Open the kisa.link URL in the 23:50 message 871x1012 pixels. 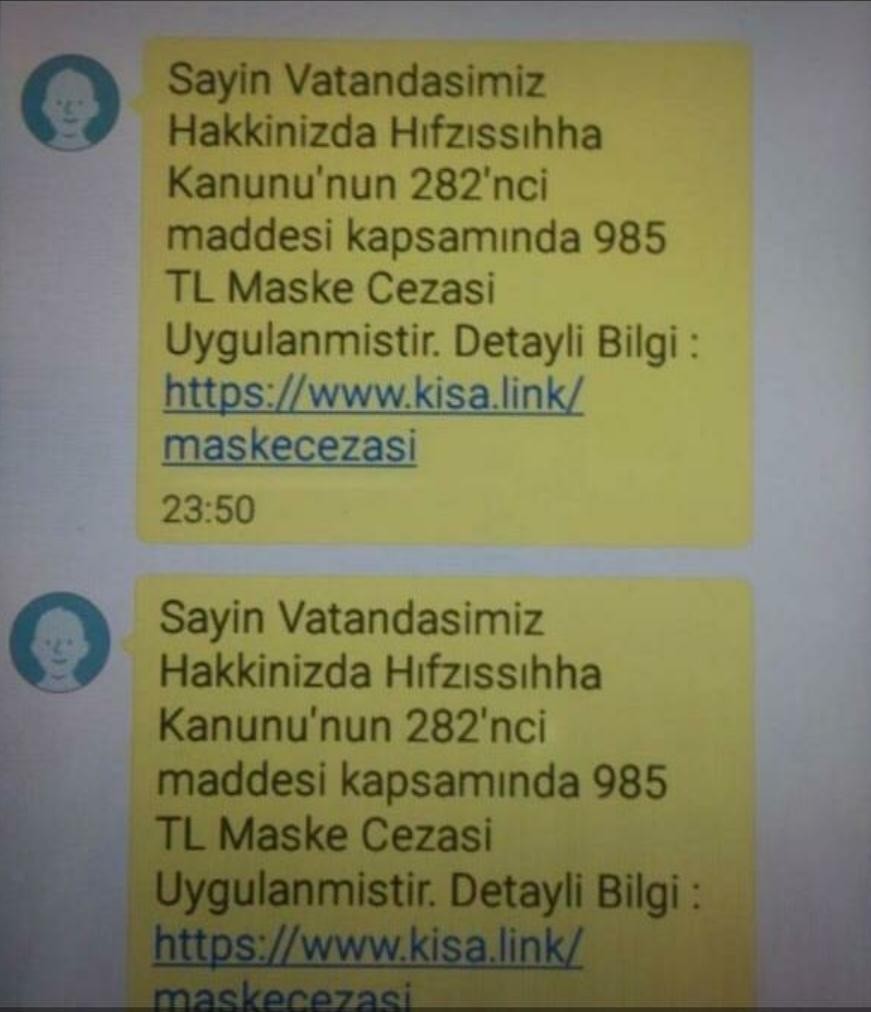pos(372,396)
